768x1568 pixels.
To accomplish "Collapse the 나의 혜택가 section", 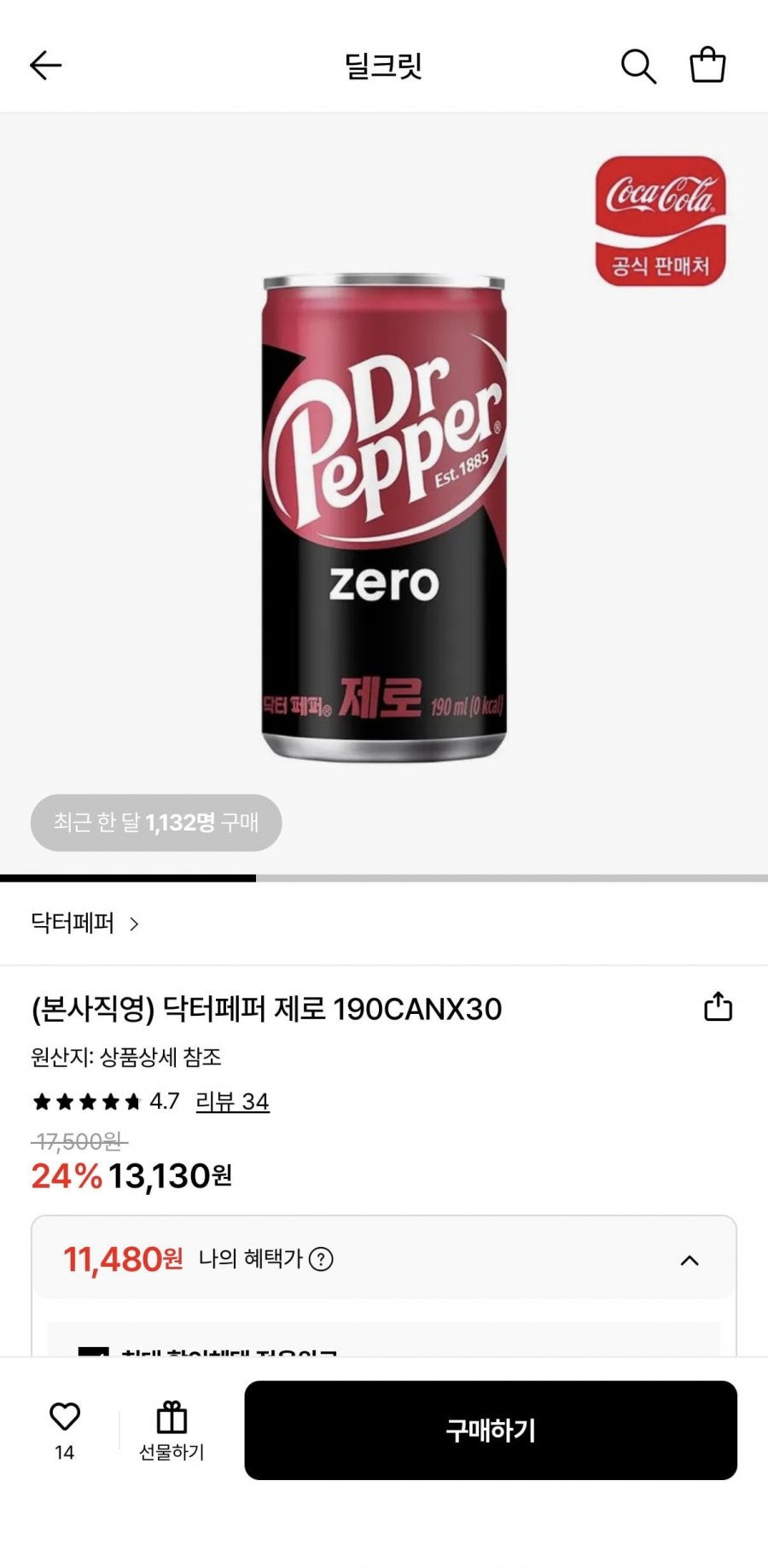I will 689,1260.
